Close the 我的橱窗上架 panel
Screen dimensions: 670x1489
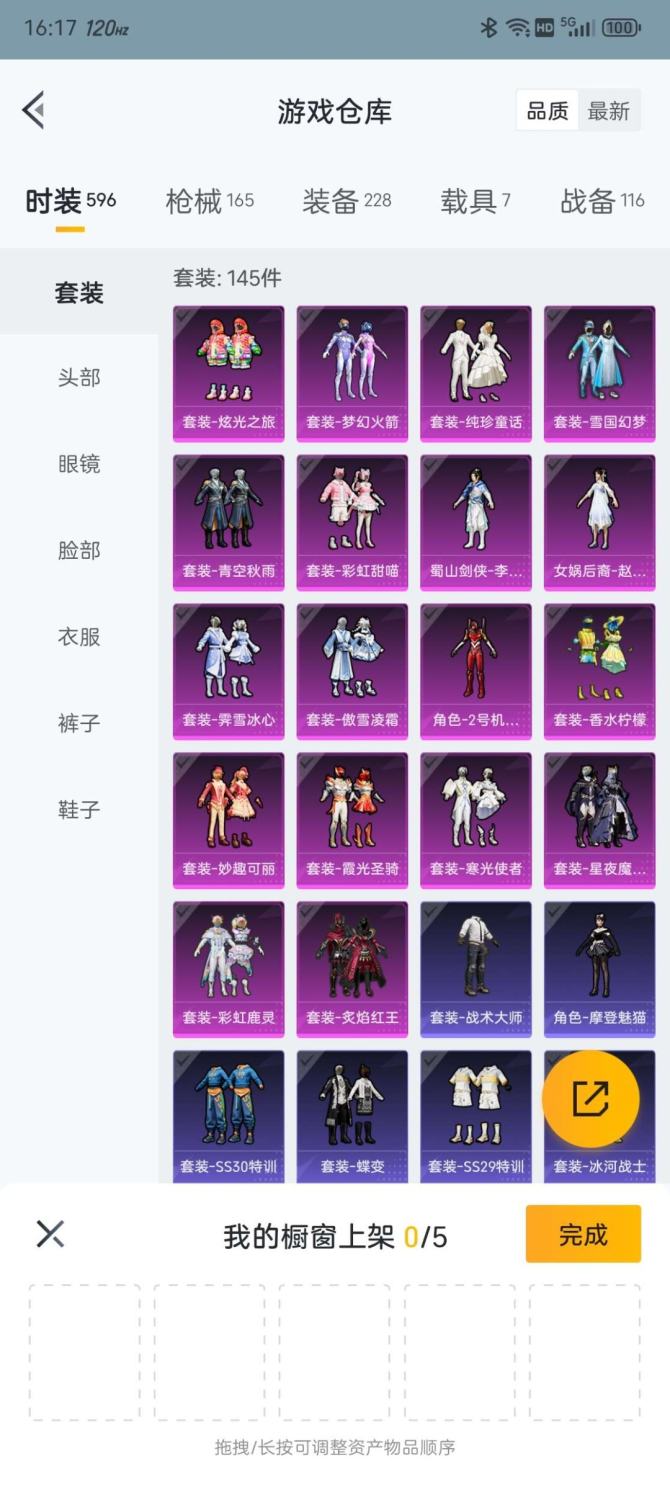[50, 1234]
